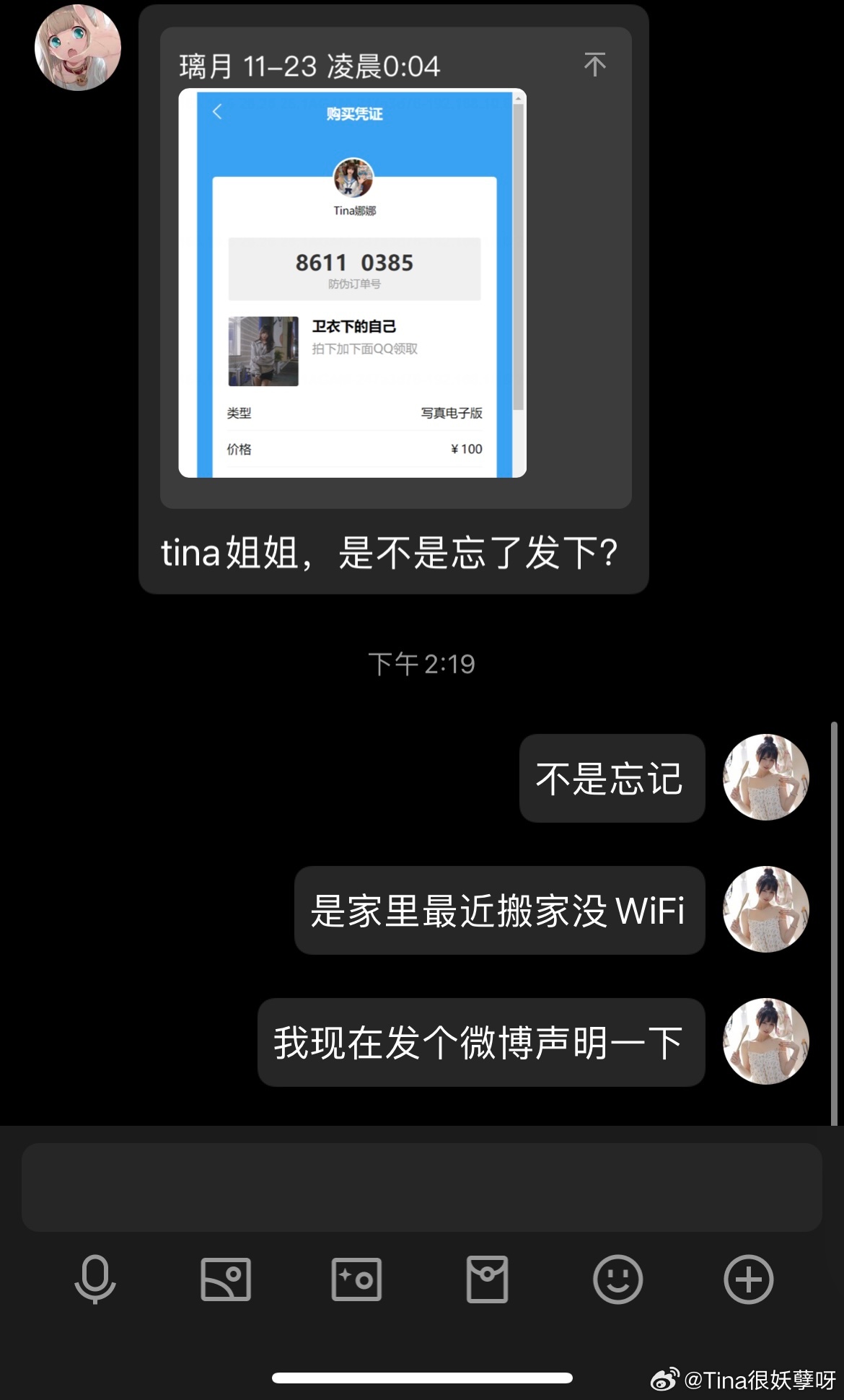The height and width of the screenshot is (1400, 844).
Task: Tap the voice message microphone icon
Action: 95,1279
